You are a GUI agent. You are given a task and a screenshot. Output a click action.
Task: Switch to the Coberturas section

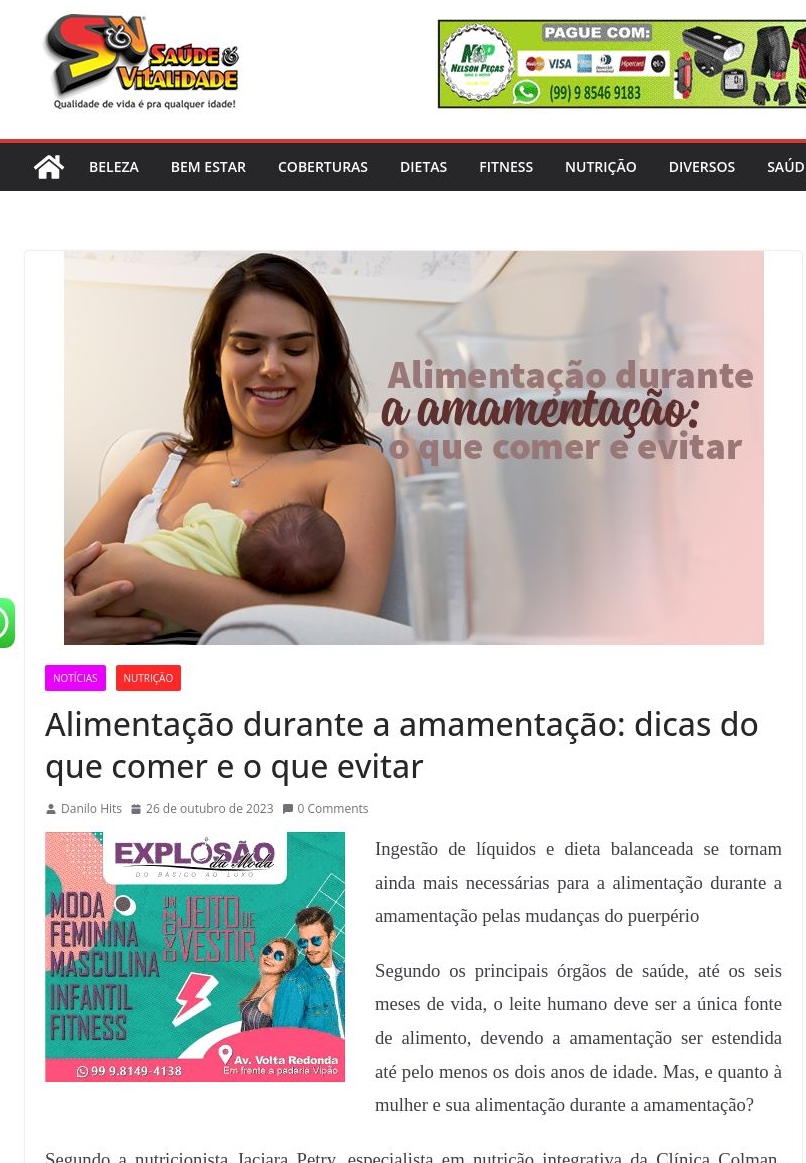tap(322, 167)
